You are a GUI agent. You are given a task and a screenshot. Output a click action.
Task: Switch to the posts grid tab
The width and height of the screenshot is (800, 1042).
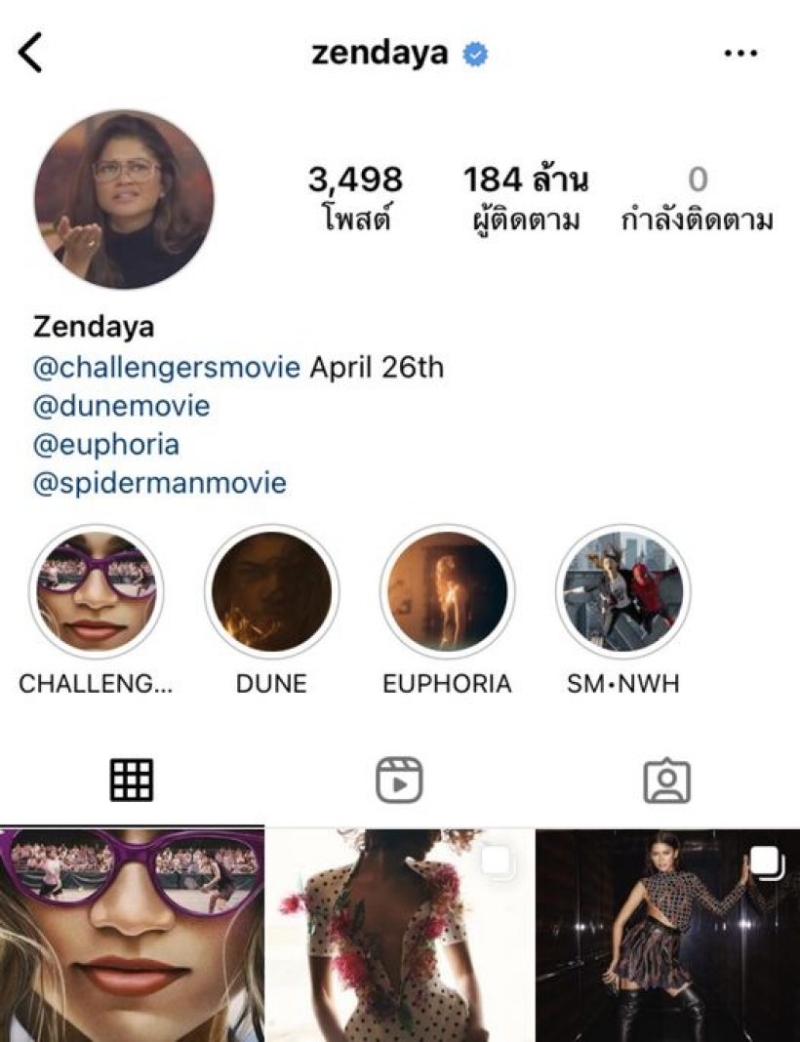coord(131,780)
